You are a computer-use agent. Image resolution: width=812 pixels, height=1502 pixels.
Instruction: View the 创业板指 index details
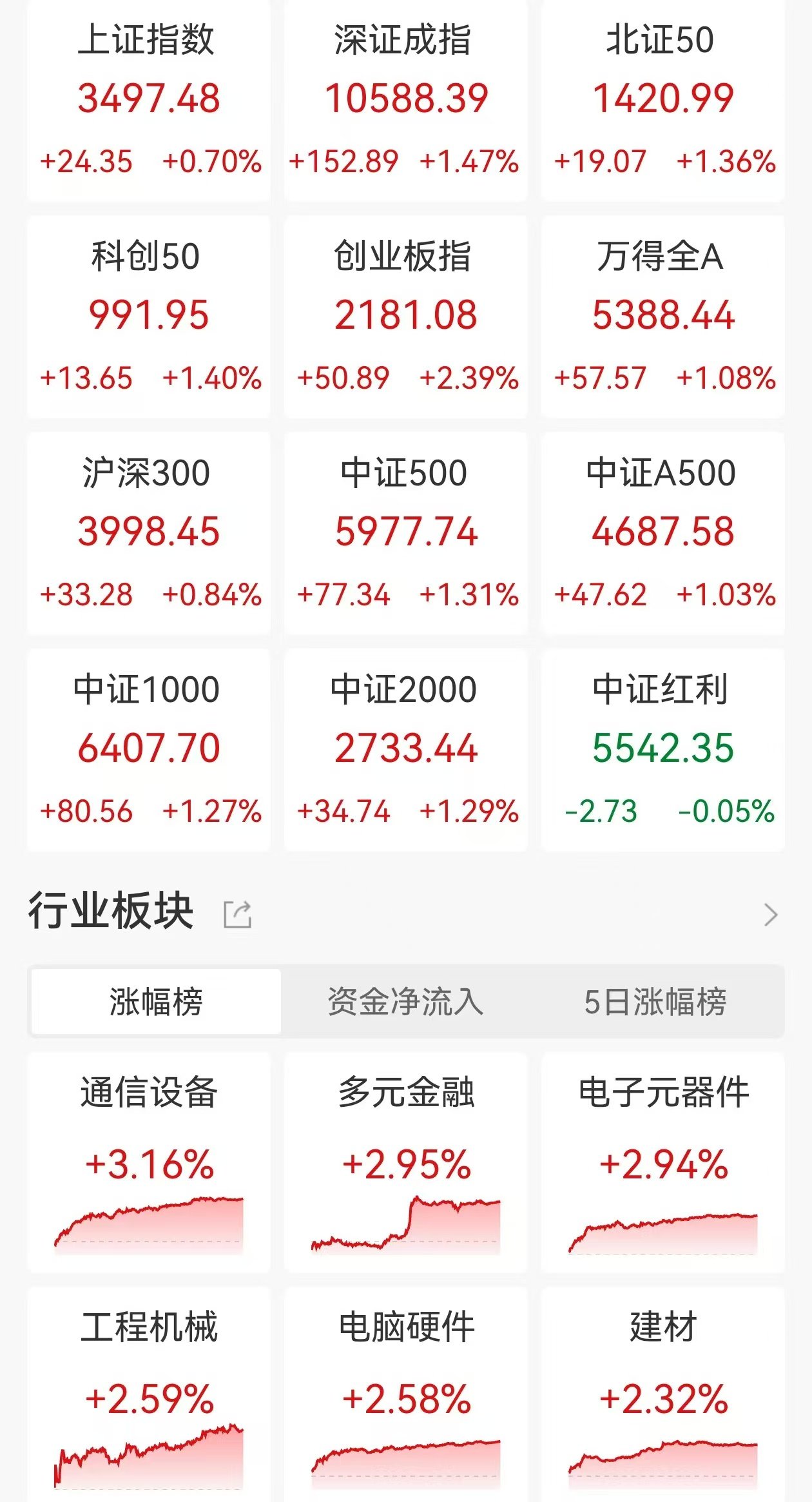click(x=406, y=316)
